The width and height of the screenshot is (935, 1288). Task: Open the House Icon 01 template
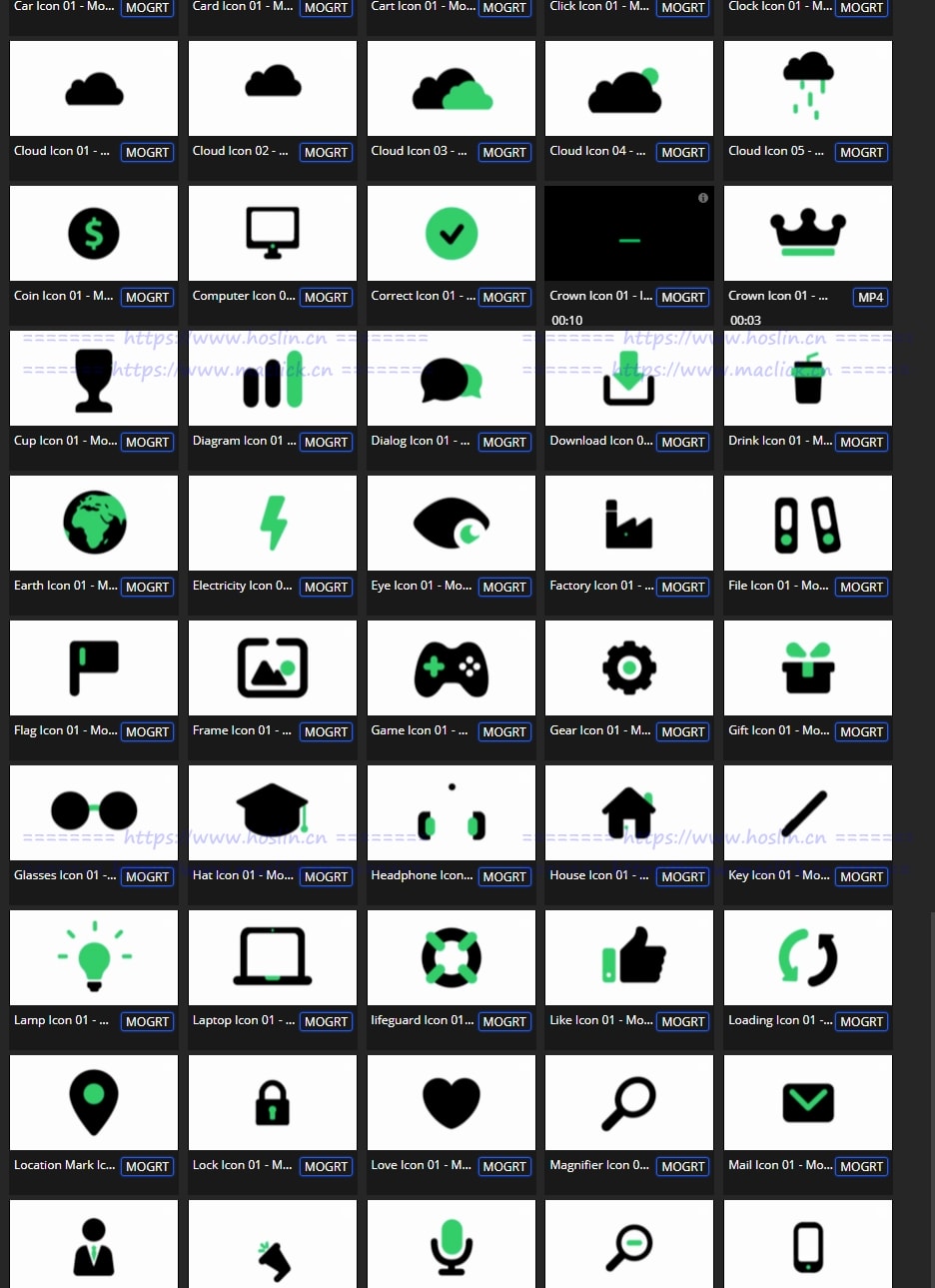pos(628,813)
